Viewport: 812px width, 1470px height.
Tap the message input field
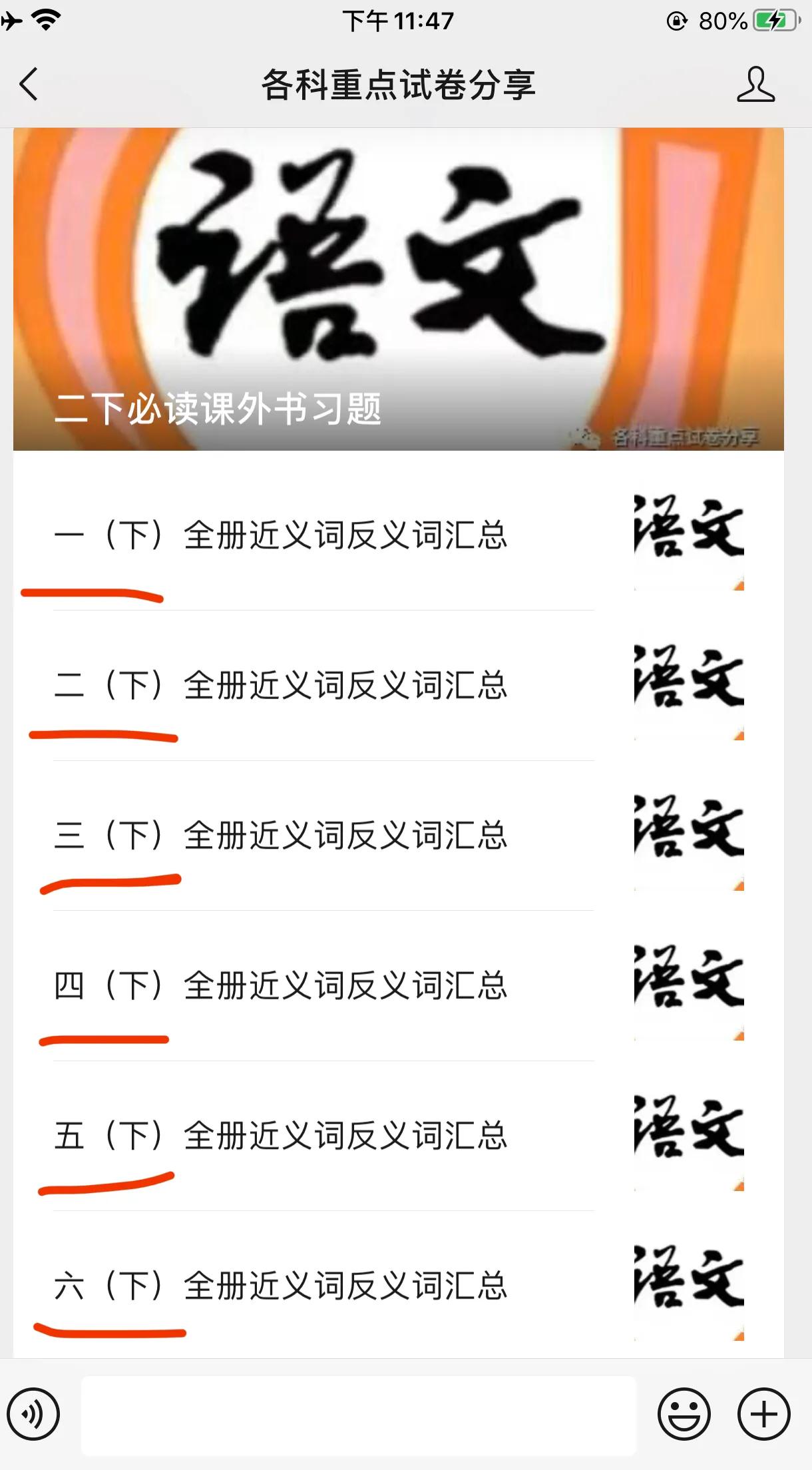point(359,1414)
